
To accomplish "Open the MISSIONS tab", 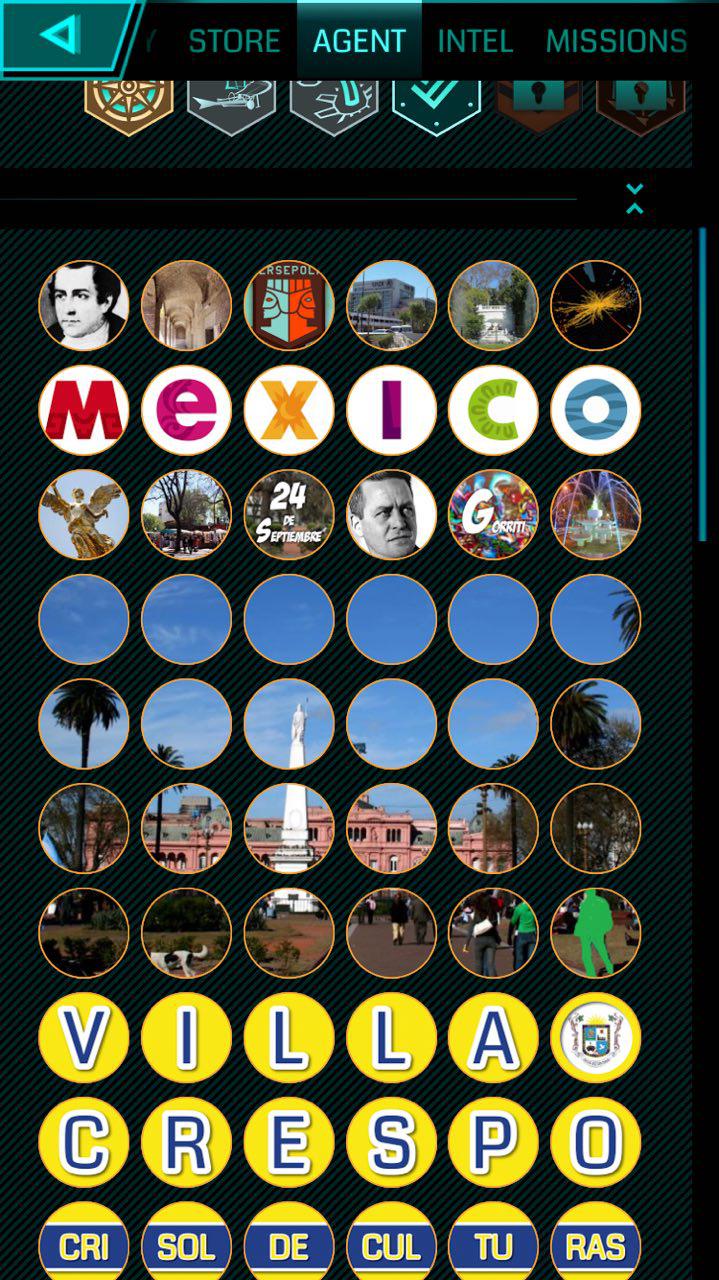I will point(616,41).
